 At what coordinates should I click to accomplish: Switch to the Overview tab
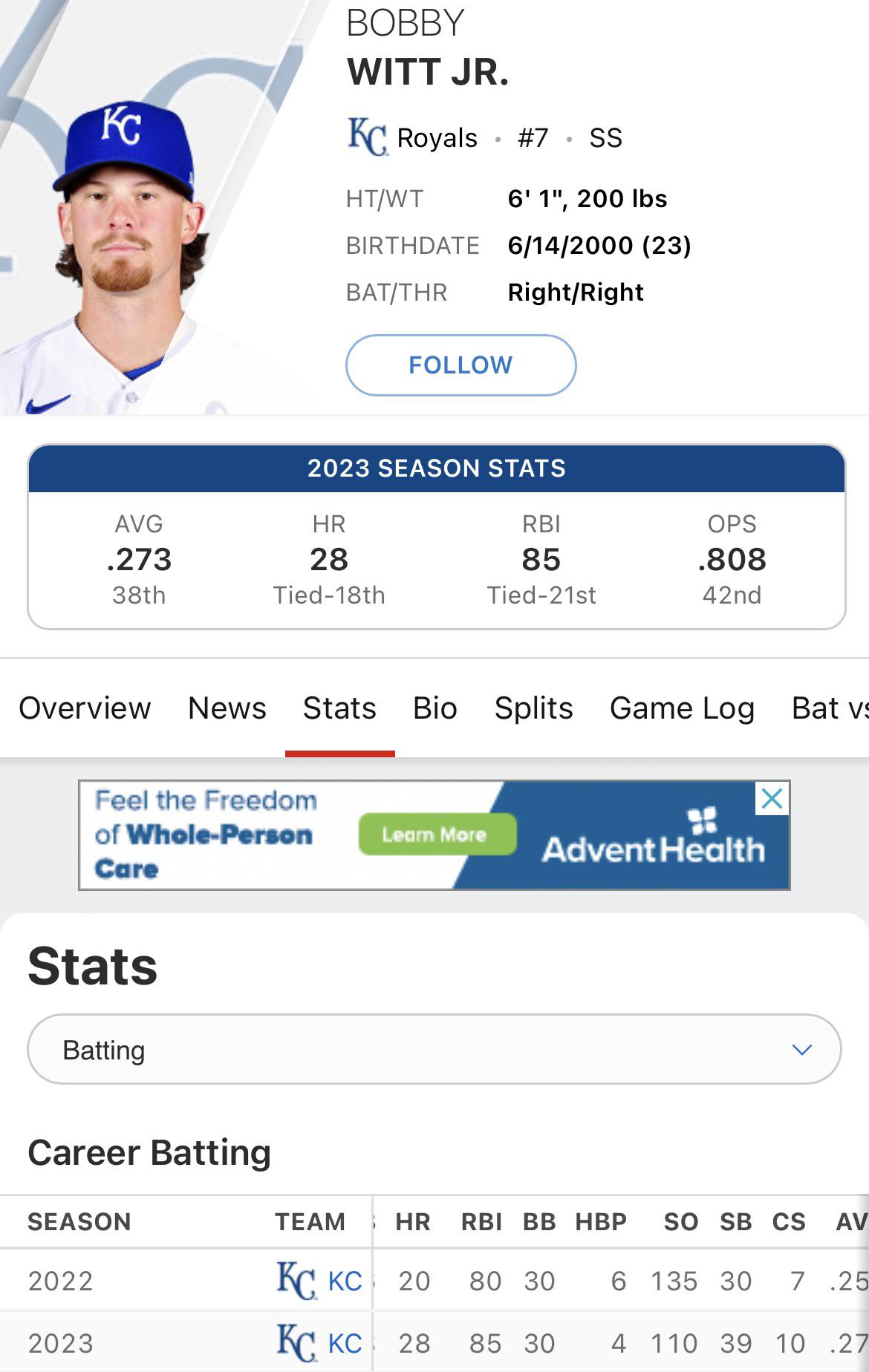[x=85, y=708]
